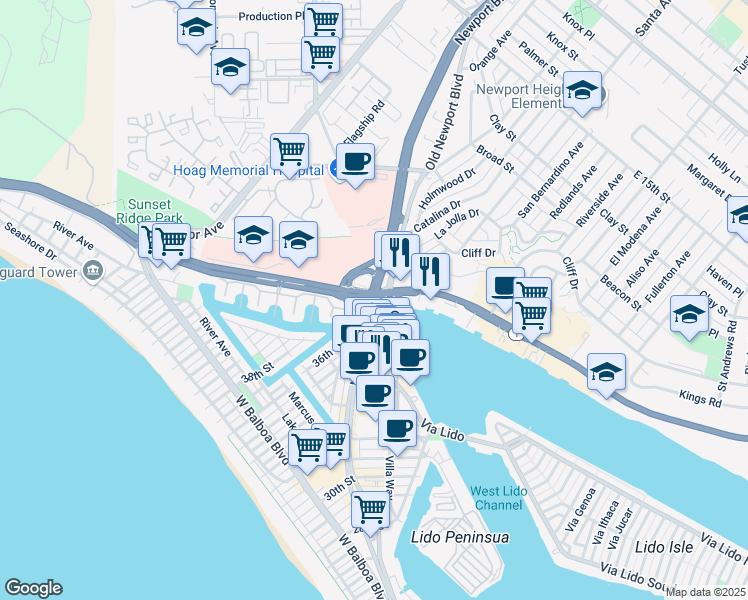
Task: Open the Lifeguard Tower landmark pin
Action: coord(93,270)
